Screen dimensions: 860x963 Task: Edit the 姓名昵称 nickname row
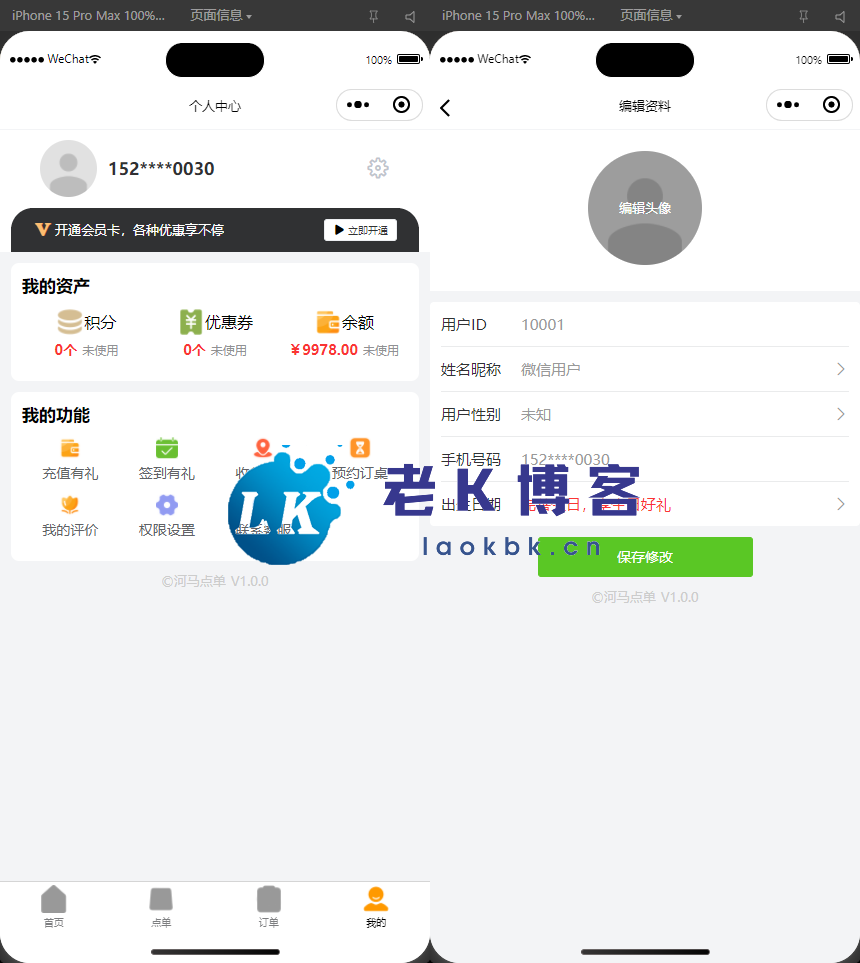(645, 369)
